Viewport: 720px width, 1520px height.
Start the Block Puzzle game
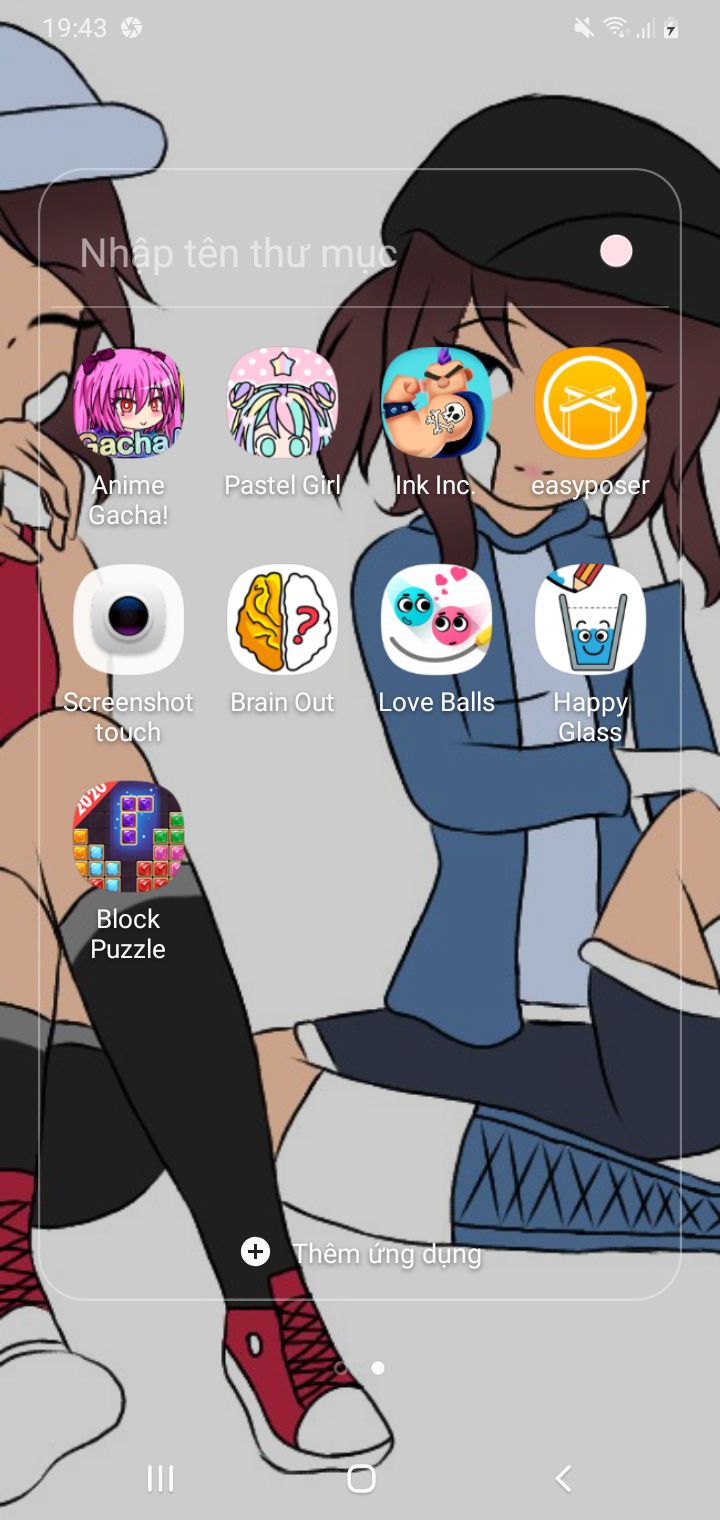(x=129, y=837)
